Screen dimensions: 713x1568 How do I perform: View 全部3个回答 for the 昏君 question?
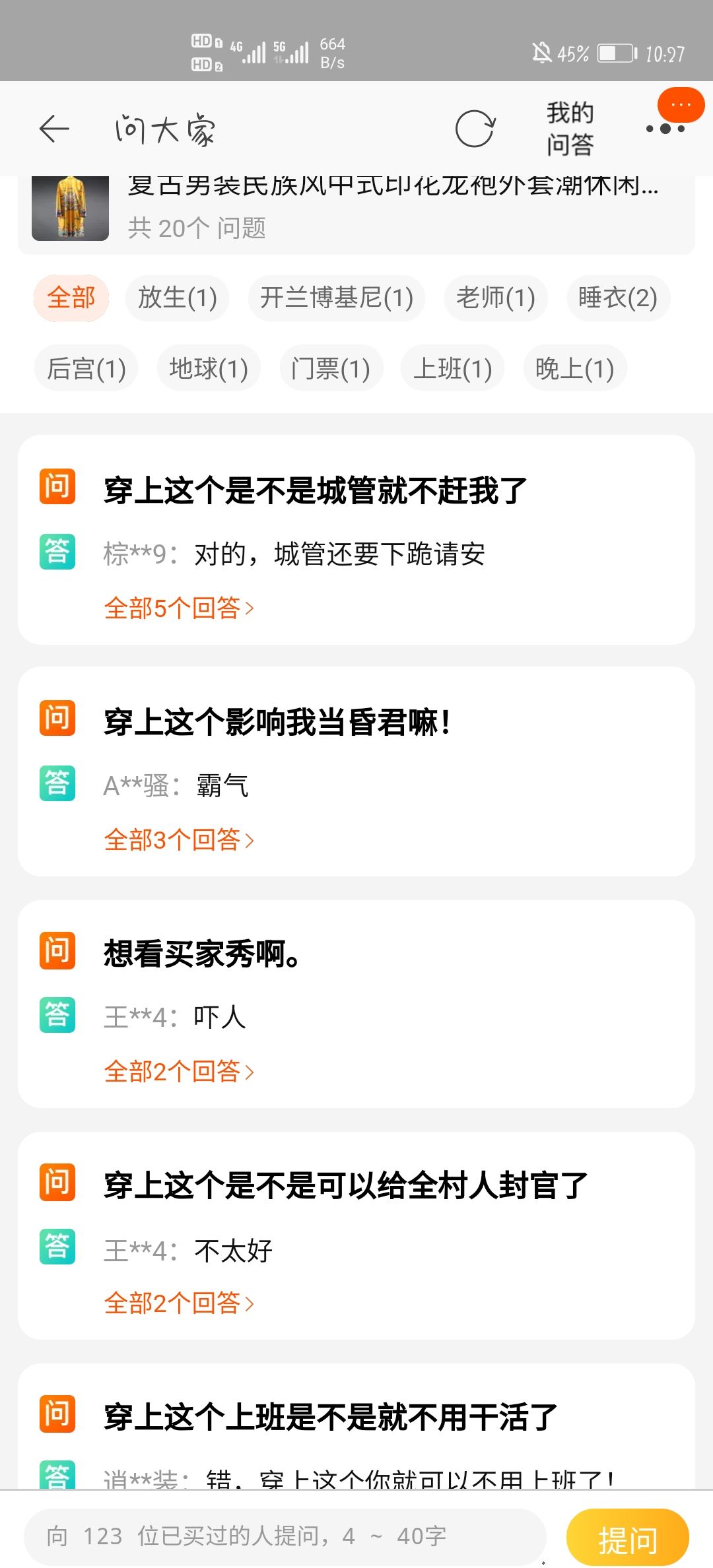[x=179, y=840]
